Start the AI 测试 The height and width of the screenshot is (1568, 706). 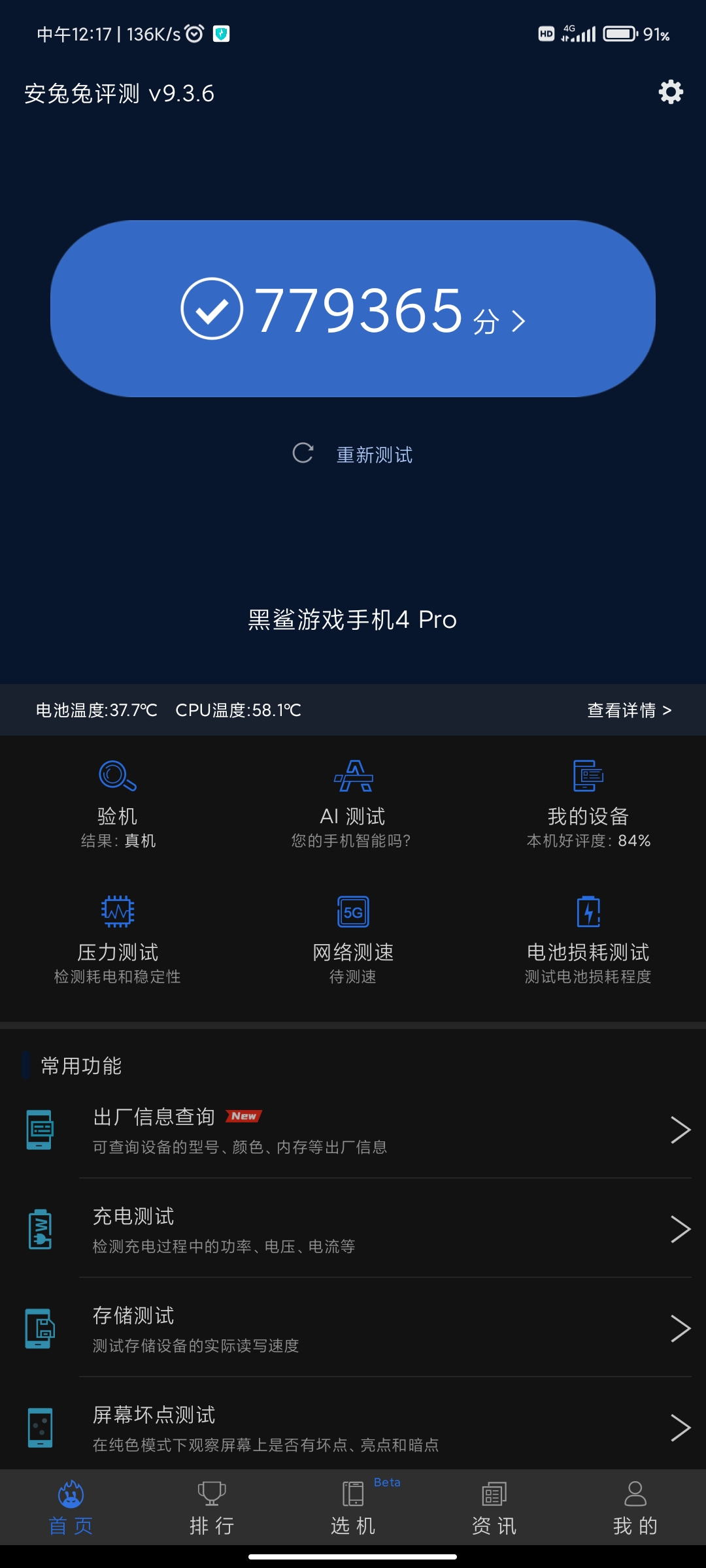pos(353,804)
